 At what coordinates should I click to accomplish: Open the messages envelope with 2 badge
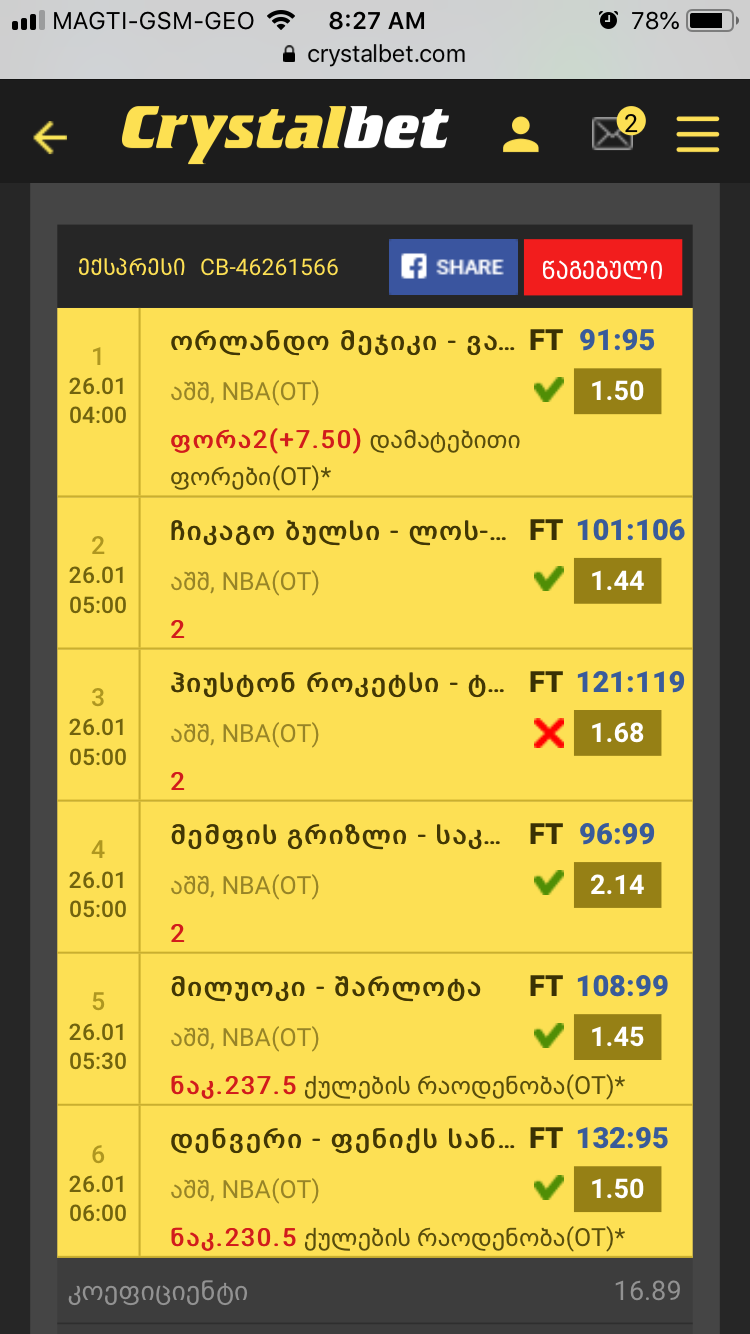click(x=614, y=133)
